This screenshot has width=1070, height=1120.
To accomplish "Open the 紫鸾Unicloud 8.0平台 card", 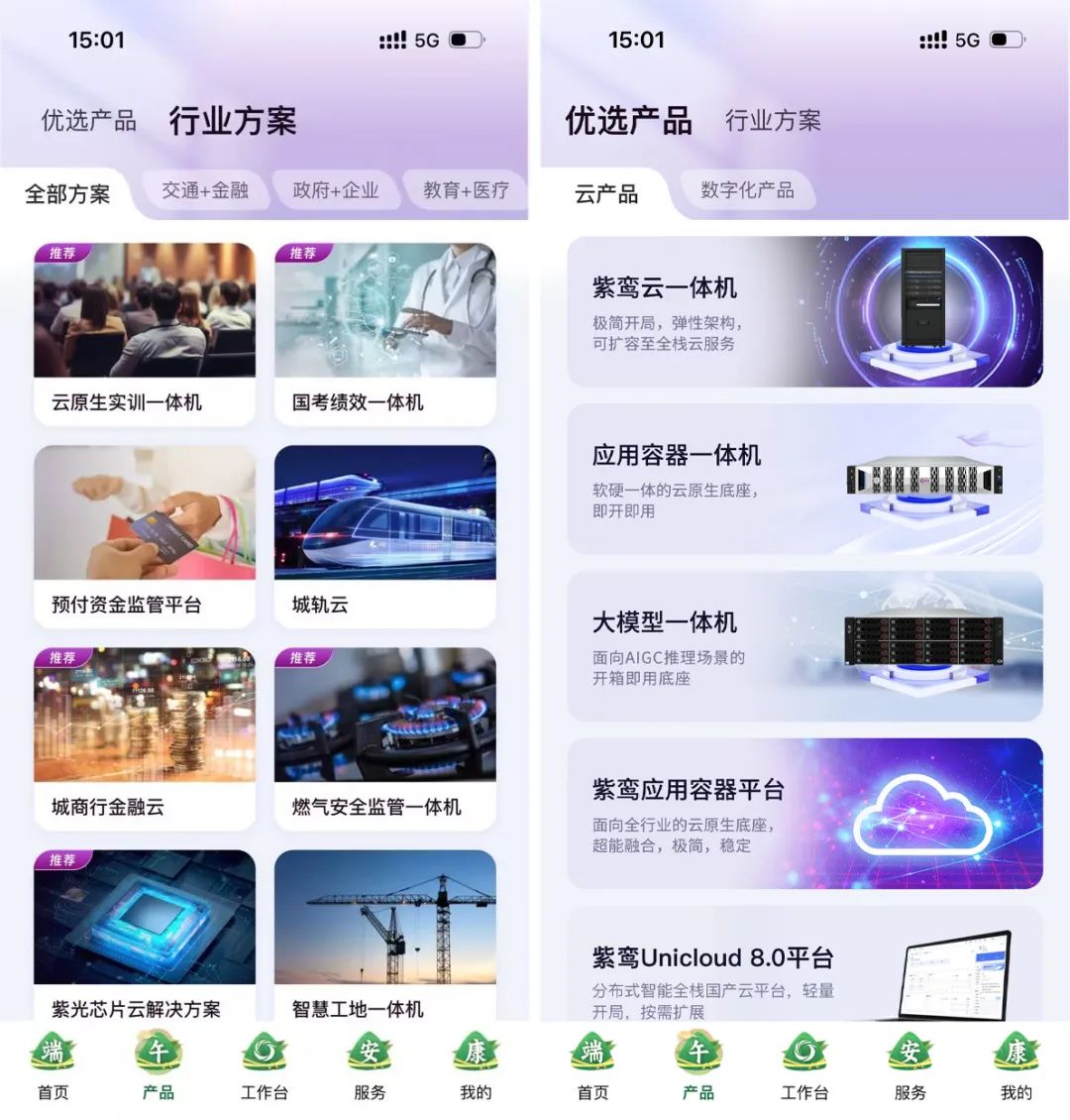I will 804,966.
